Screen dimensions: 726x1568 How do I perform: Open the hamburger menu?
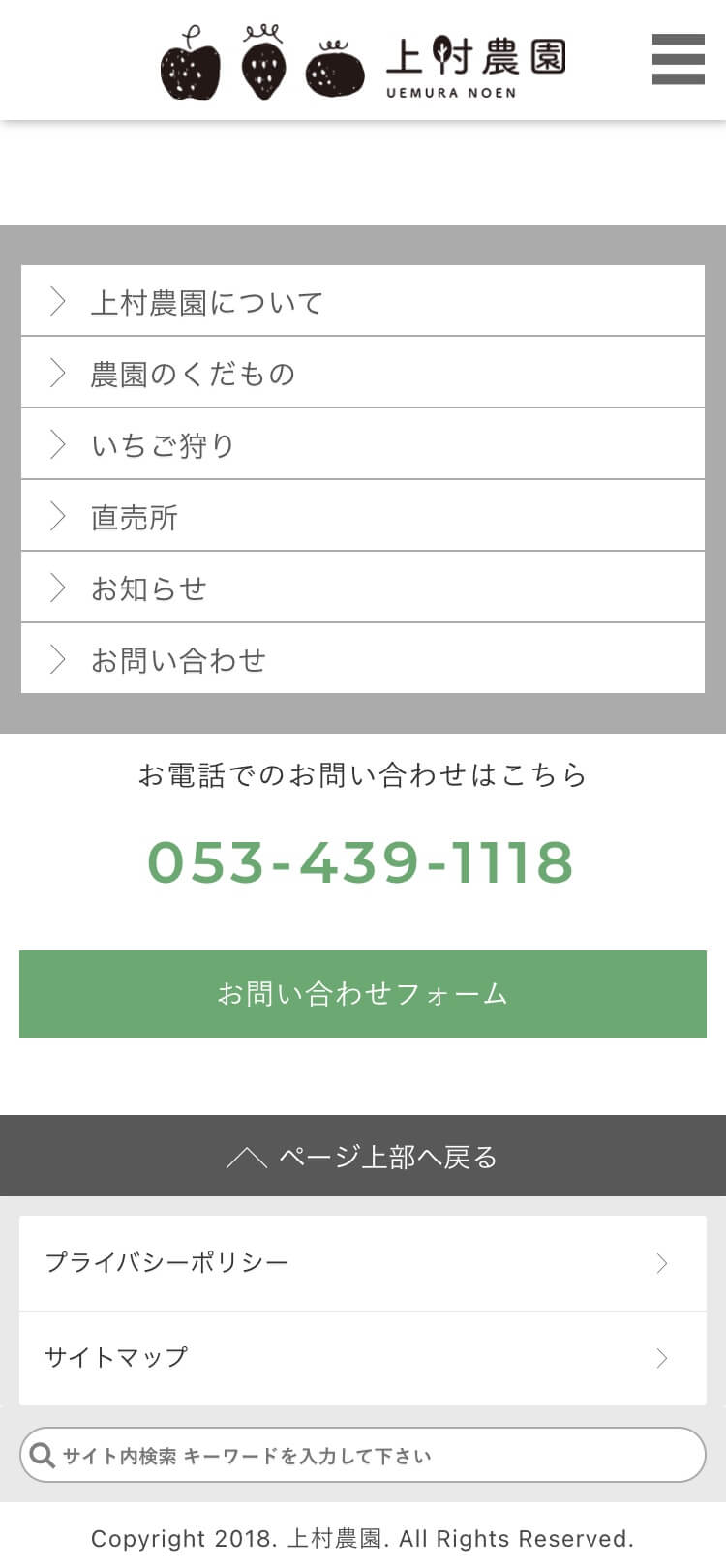[x=678, y=59]
